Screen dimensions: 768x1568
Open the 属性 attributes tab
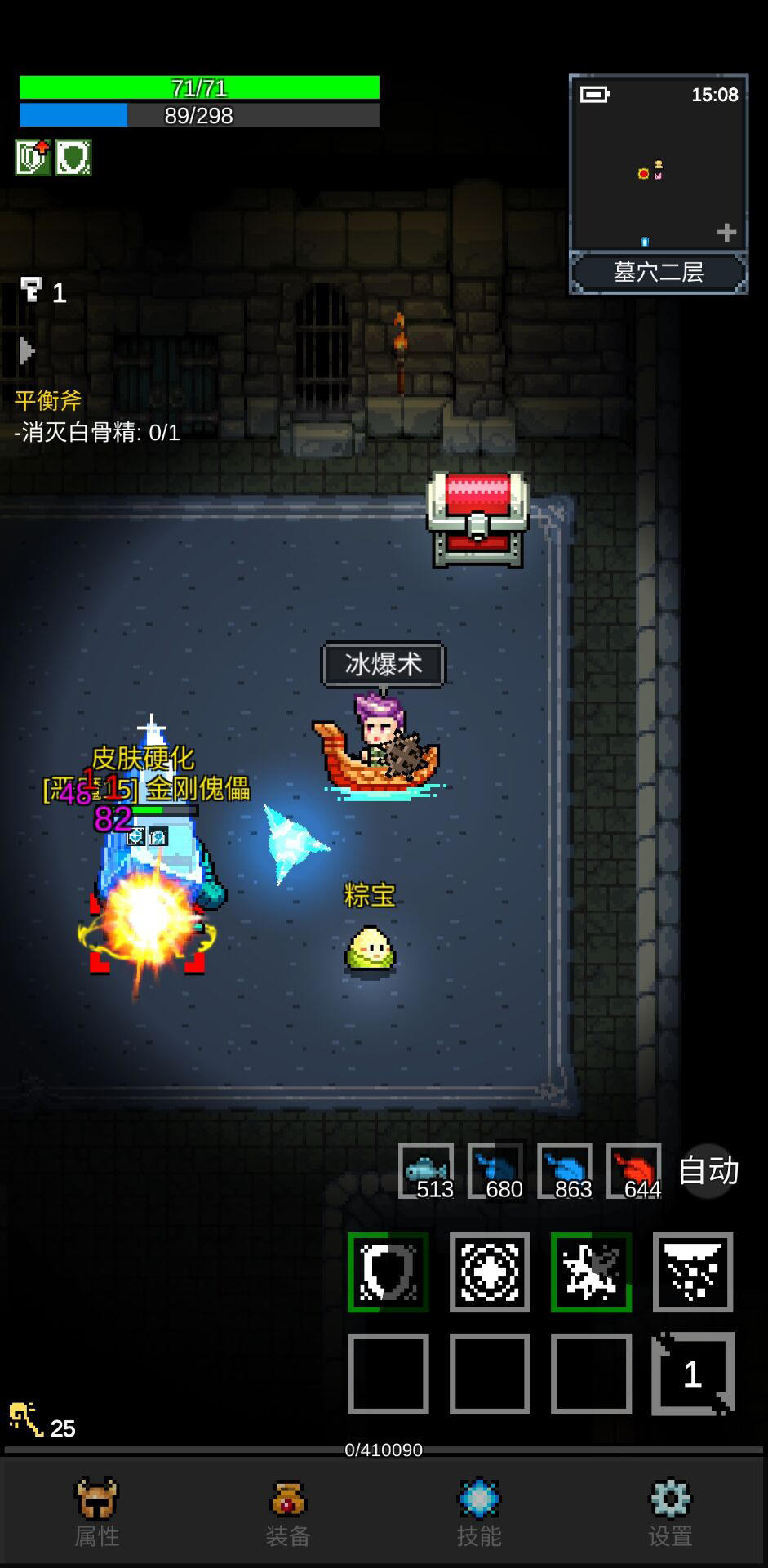pyautogui.click(x=96, y=1512)
